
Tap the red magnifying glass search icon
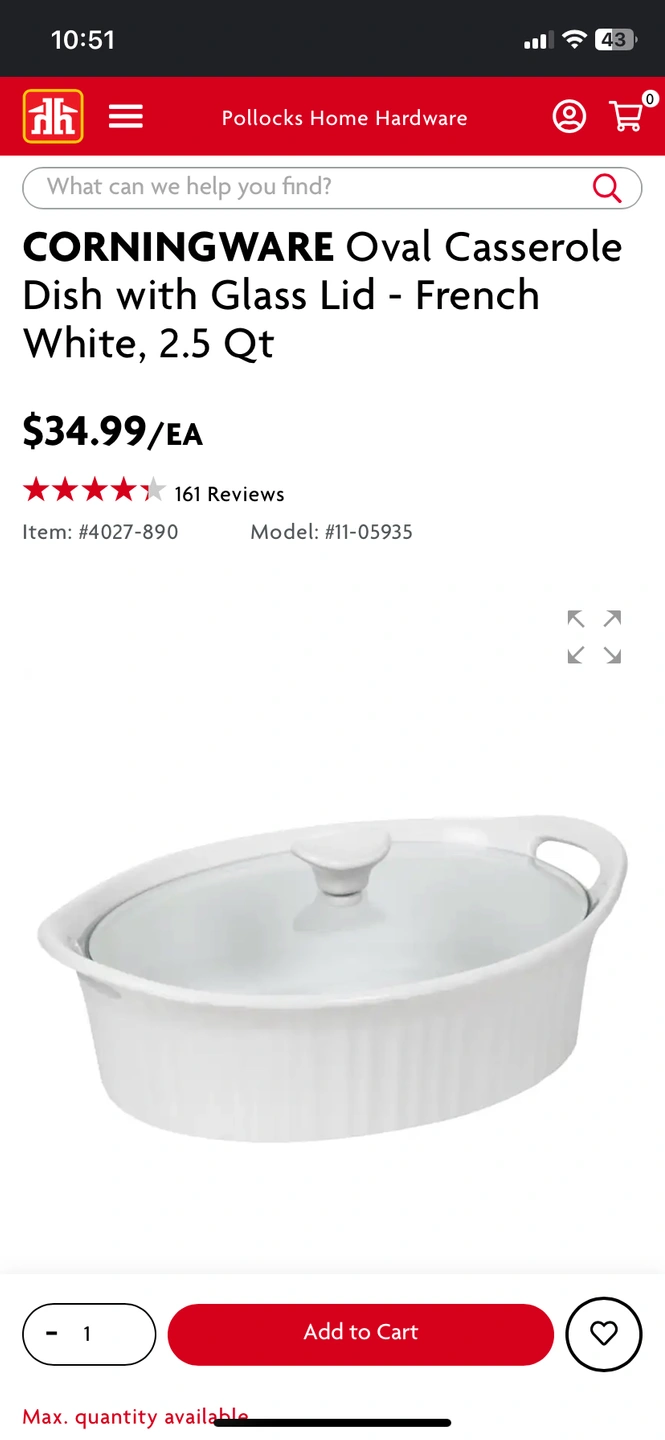click(x=607, y=187)
